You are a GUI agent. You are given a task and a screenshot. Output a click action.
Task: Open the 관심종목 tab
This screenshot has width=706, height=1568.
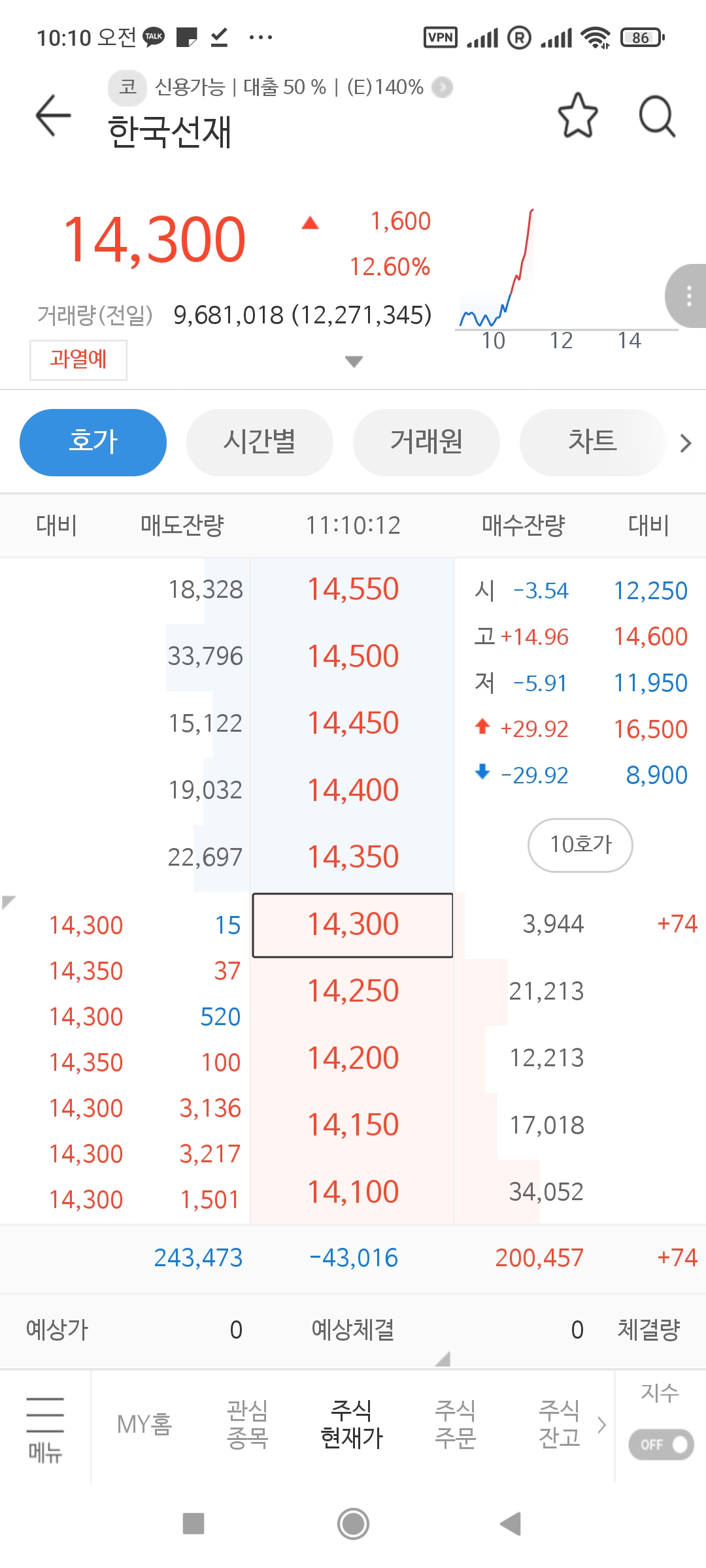point(247,1424)
